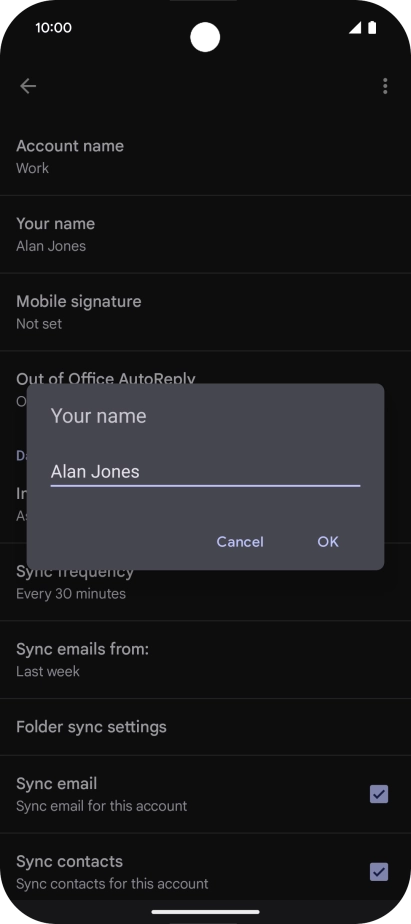
Task: Confirm the name with OK
Action: [x=328, y=542]
